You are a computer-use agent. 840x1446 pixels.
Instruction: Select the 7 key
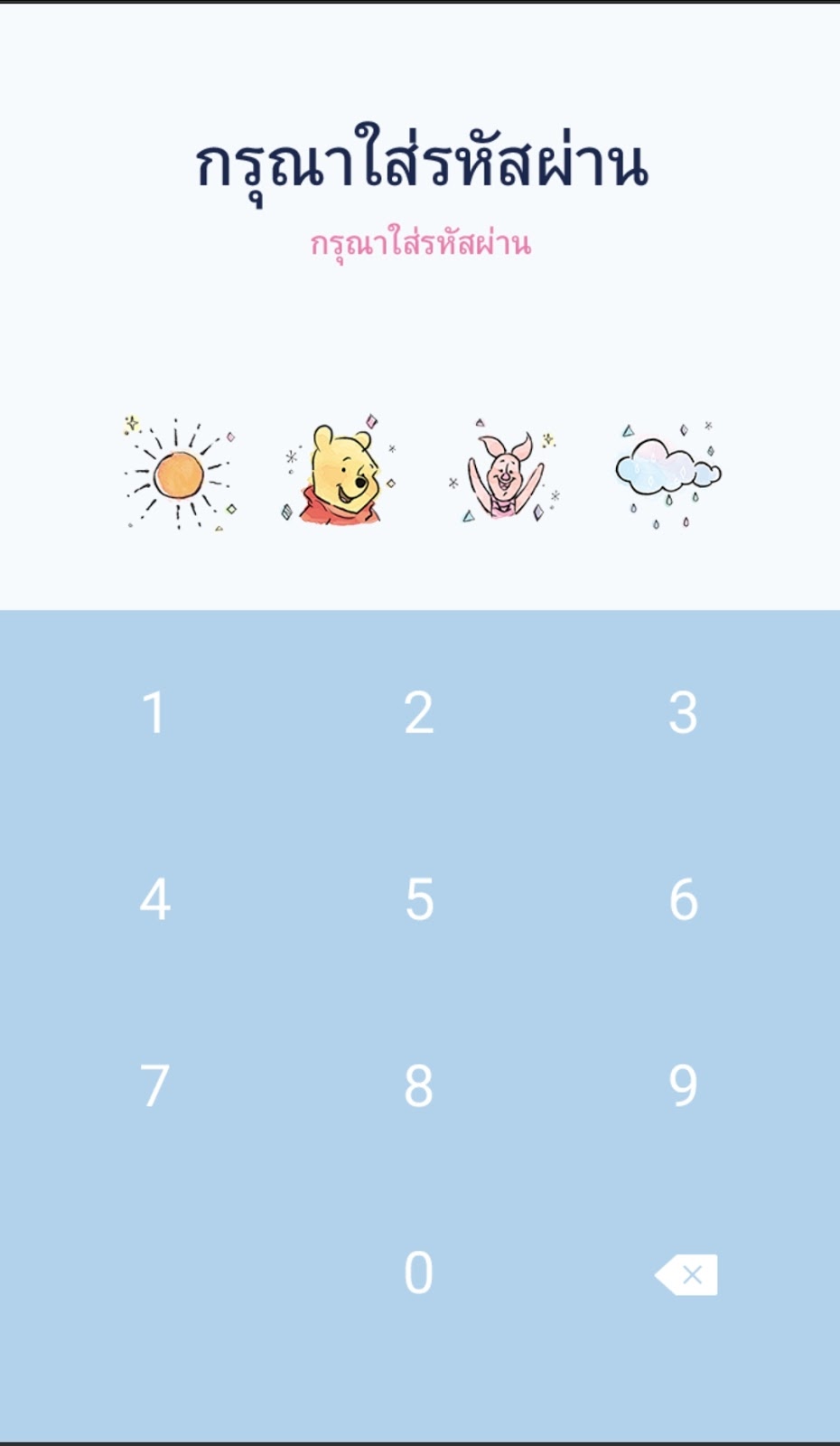[154, 1085]
